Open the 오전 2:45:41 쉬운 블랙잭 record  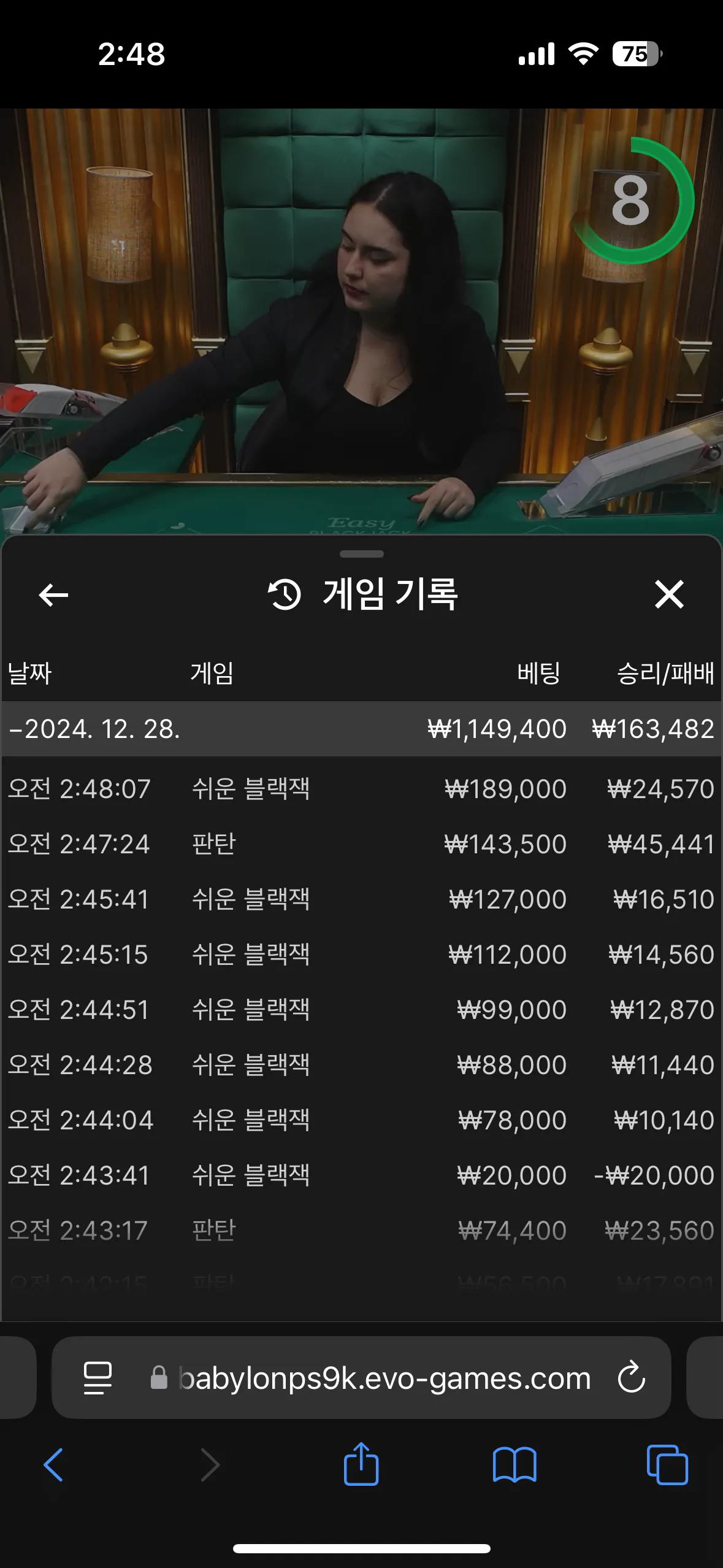361,899
